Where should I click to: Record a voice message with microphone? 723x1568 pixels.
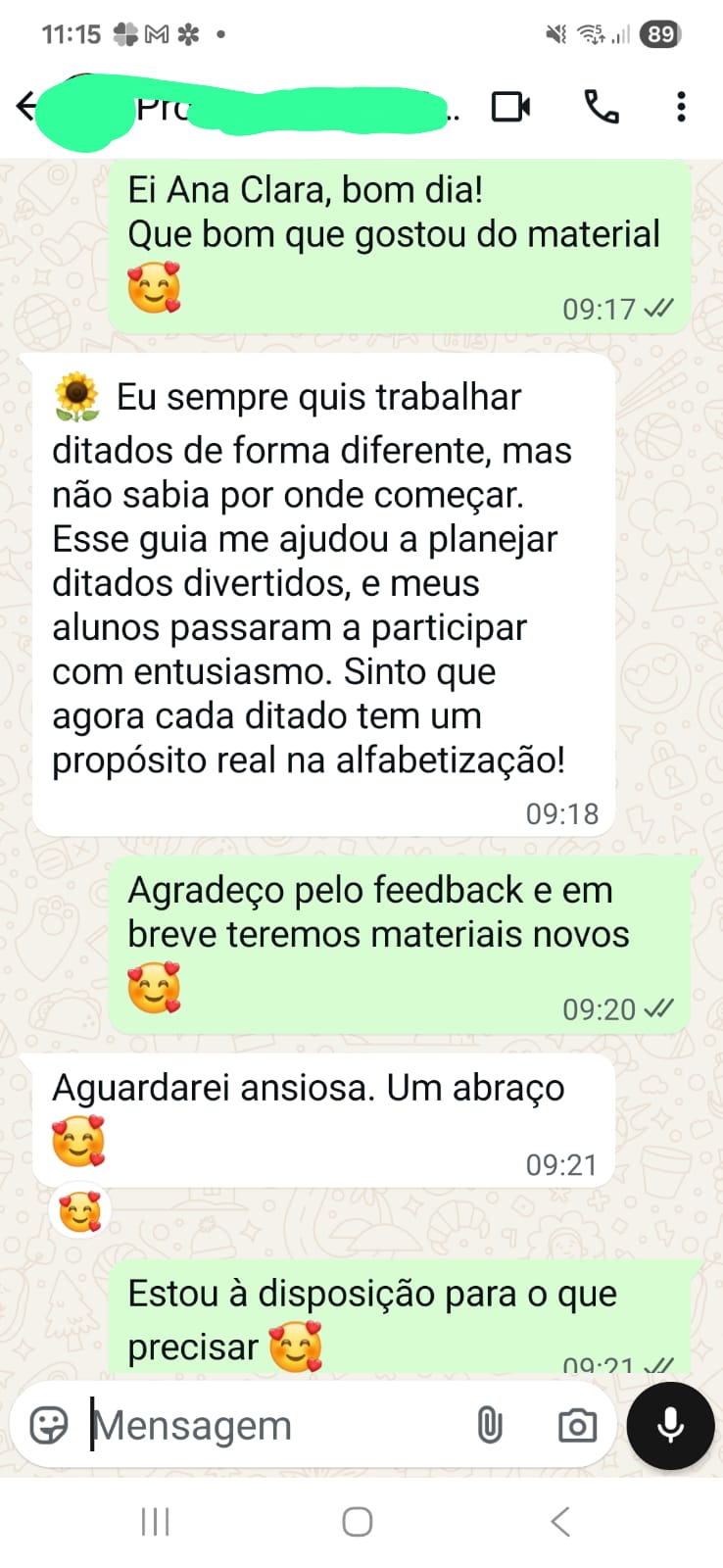[x=671, y=1426]
